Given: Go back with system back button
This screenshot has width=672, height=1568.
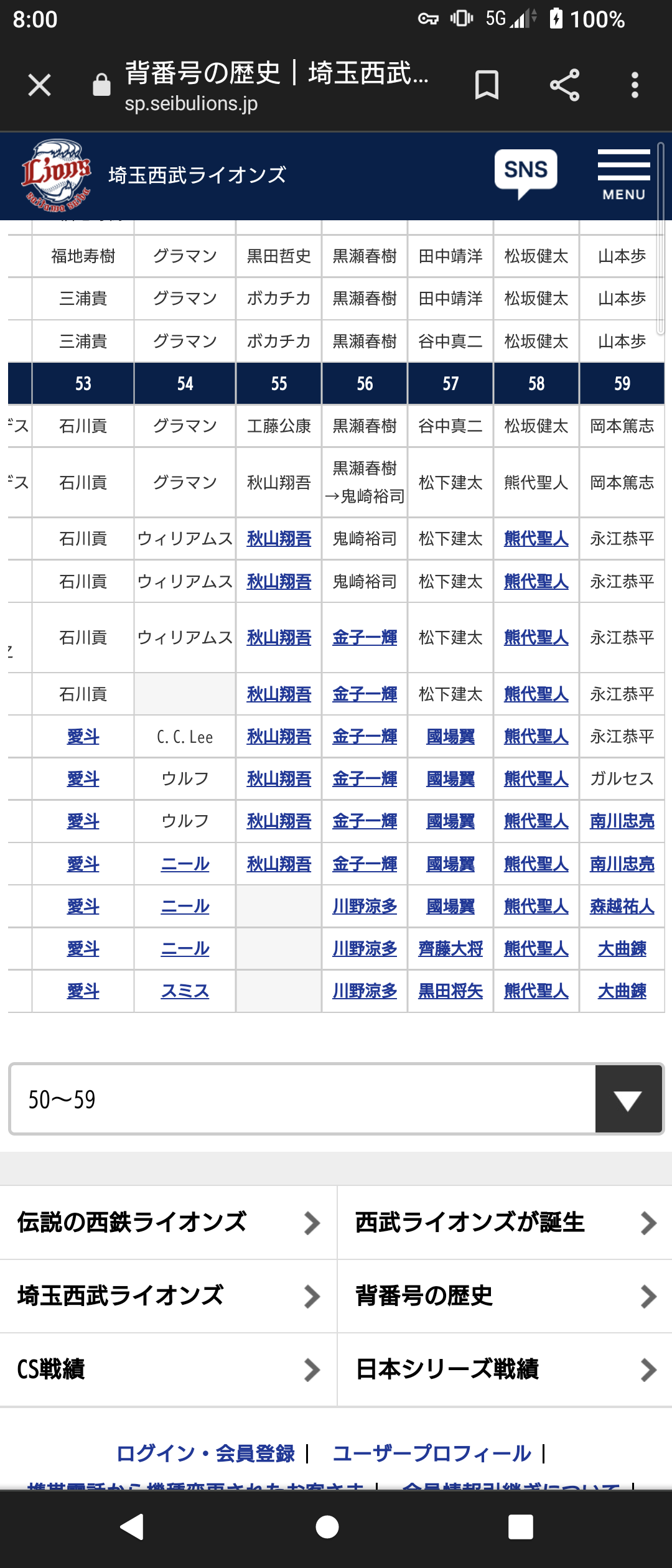Looking at the screenshot, I should tap(132, 1527).
